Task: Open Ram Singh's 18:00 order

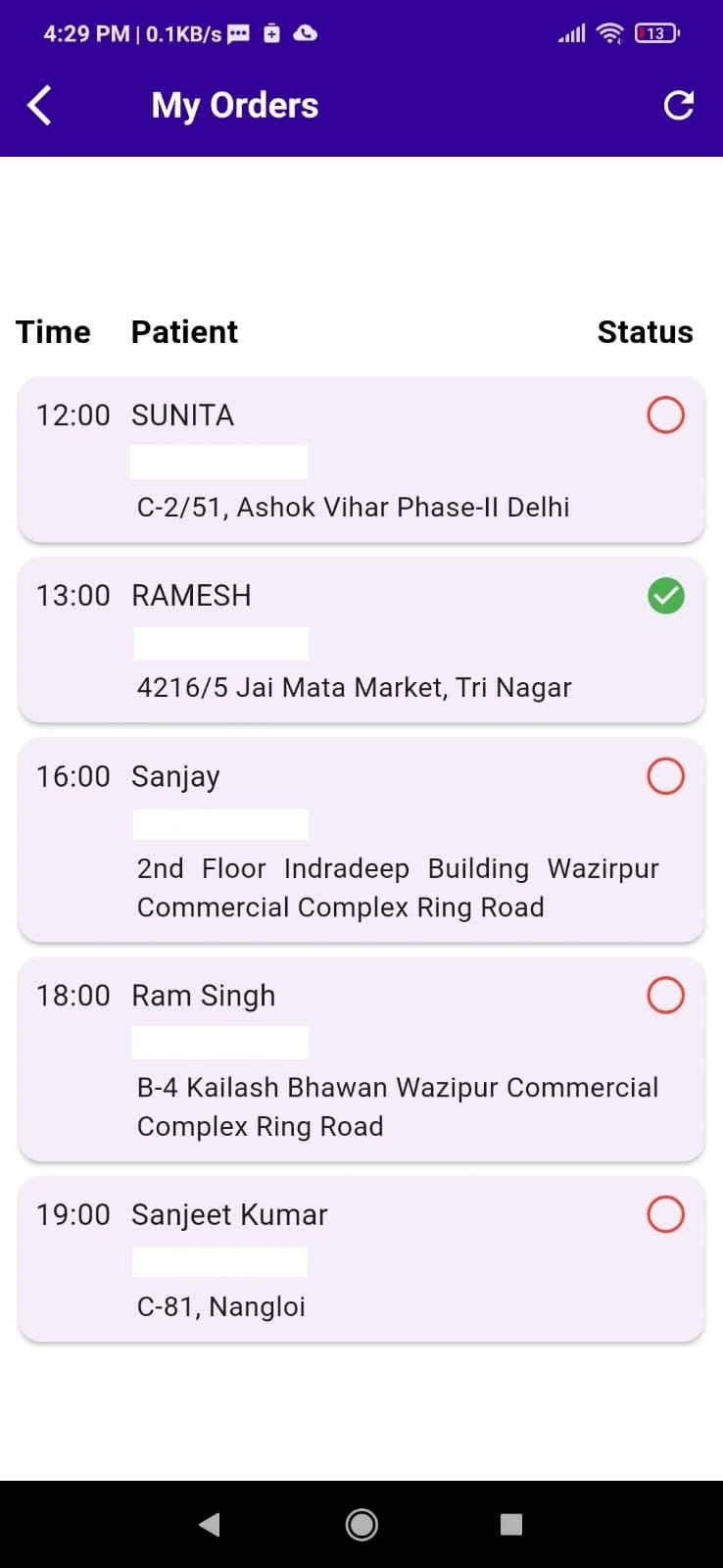Action: 361,1059
